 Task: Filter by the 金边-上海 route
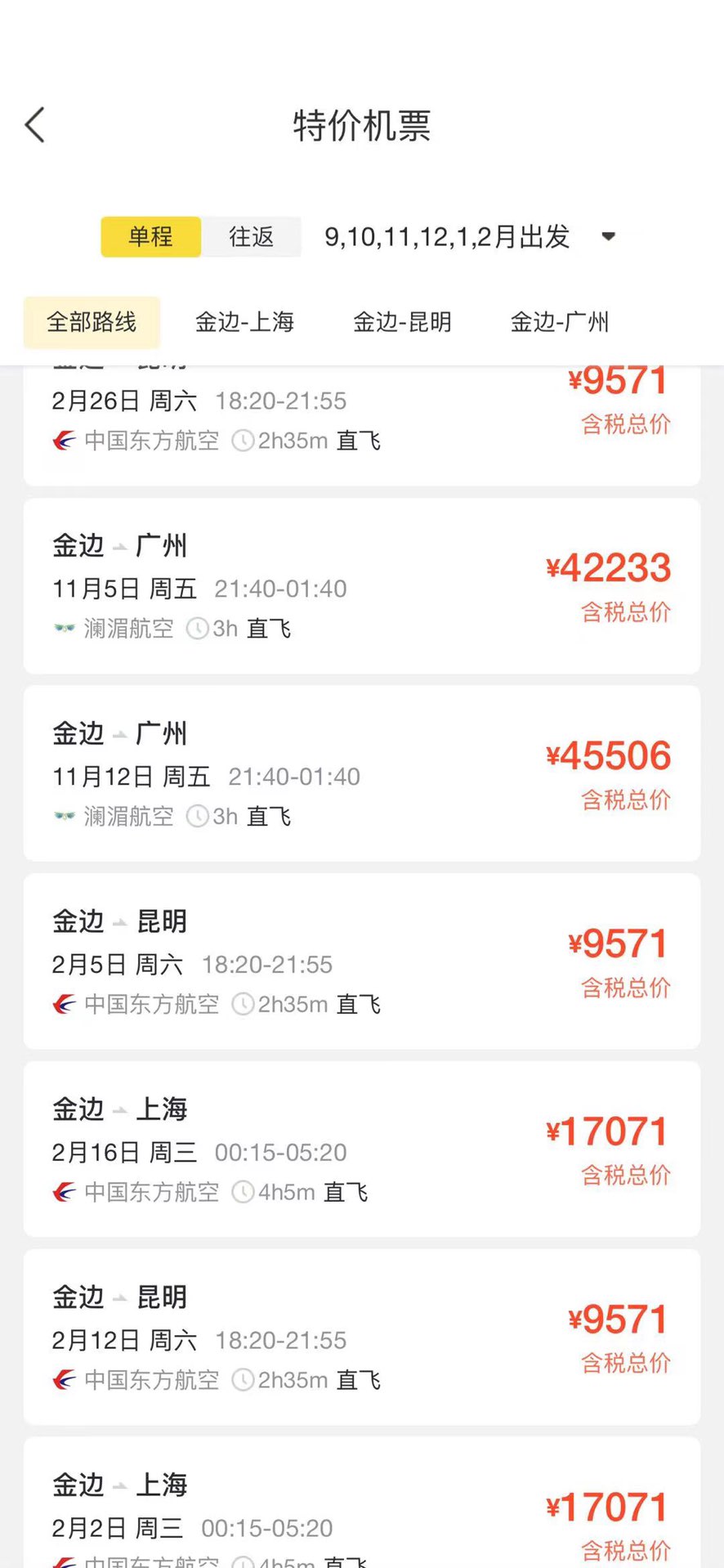click(244, 322)
